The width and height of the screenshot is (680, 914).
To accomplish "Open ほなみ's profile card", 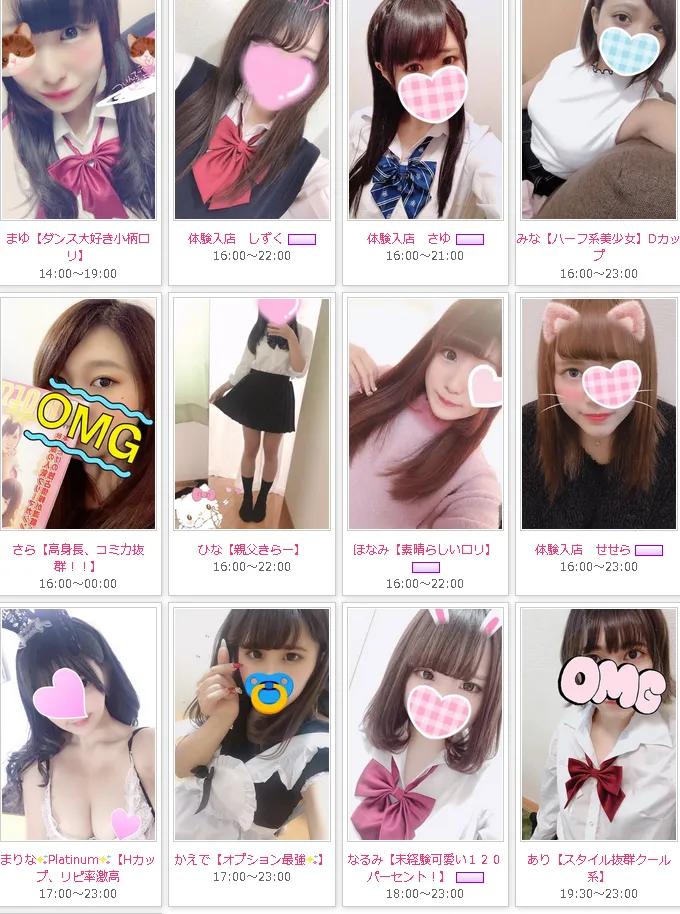I will click(x=425, y=414).
